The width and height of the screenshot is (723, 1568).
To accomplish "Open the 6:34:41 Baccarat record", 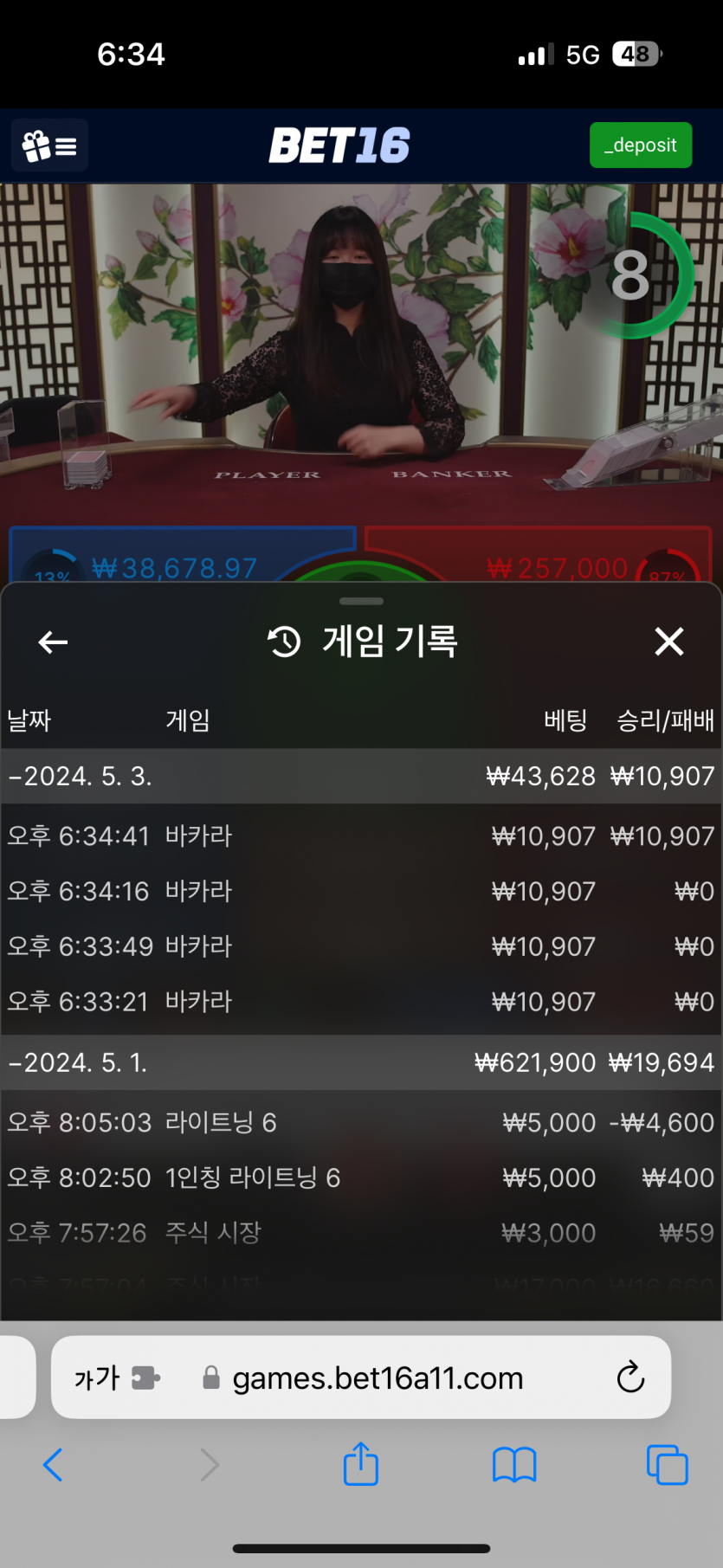I will 361,836.
